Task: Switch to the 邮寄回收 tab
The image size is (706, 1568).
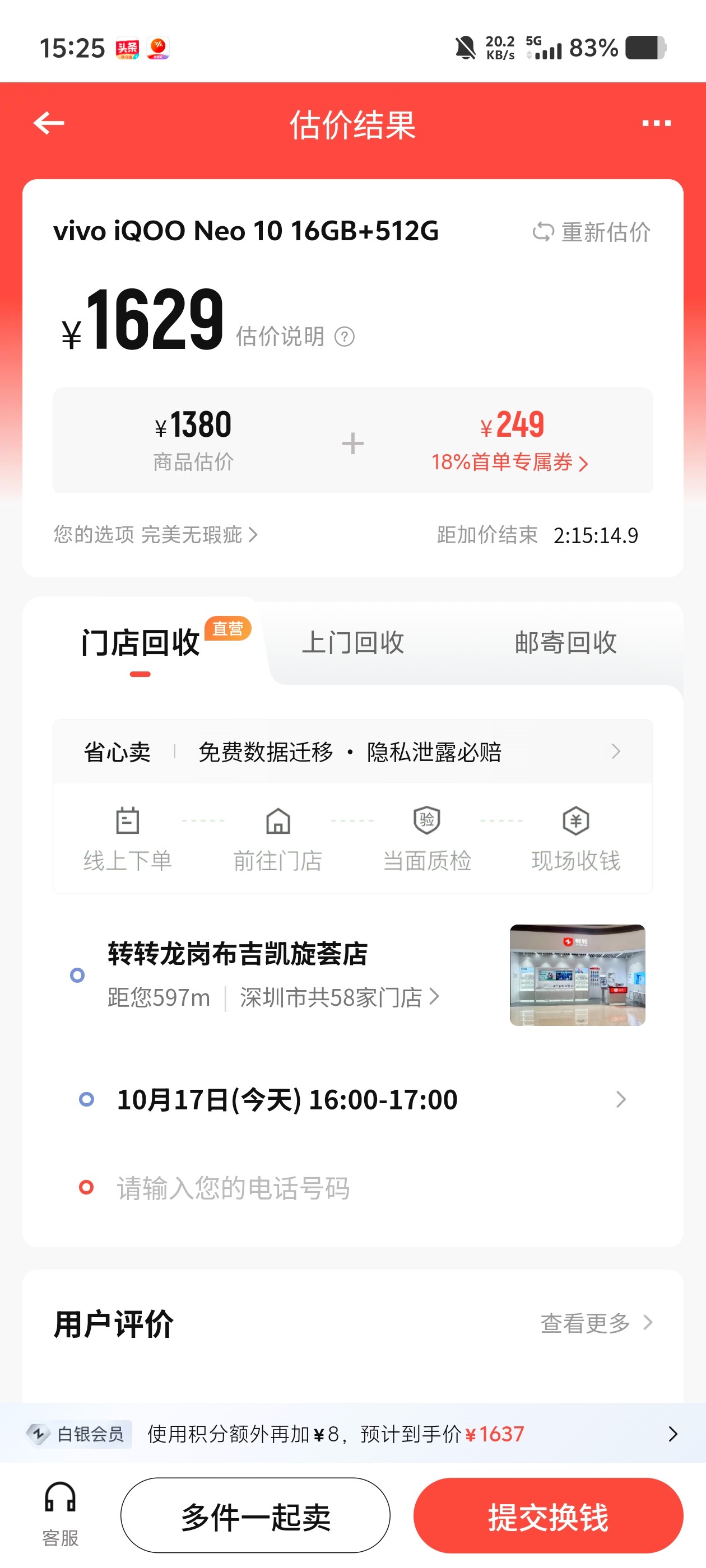Action: pos(565,642)
